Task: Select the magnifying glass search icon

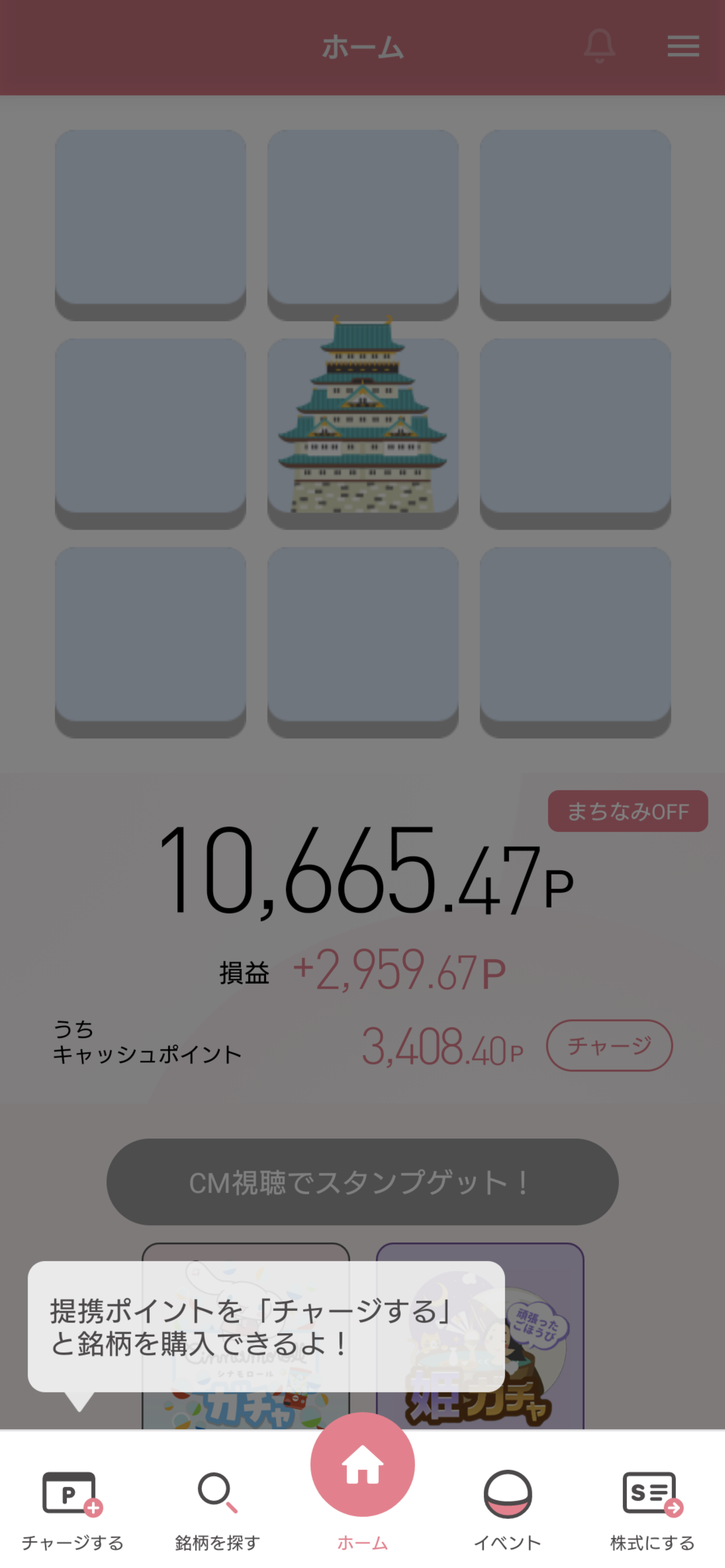Action: pyautogui.click(x=217, y=1490)
